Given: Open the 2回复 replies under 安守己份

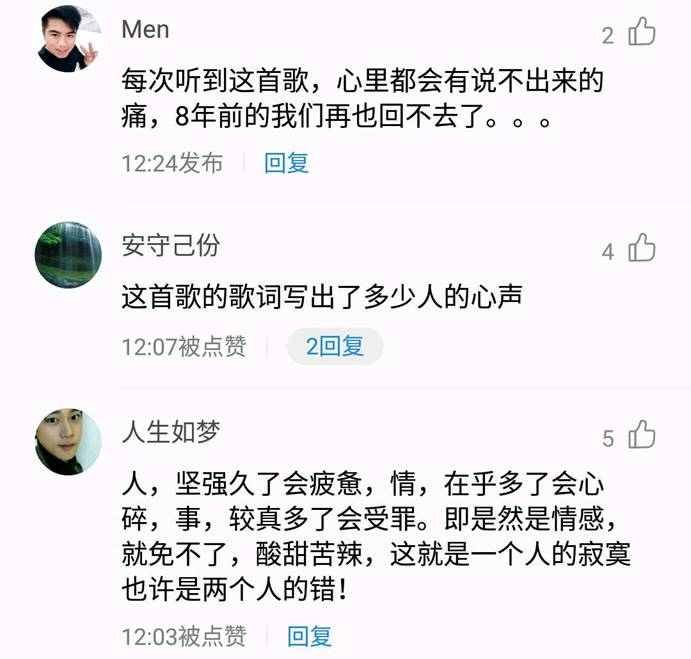Looking at the screenshot, I should point(334,347).
